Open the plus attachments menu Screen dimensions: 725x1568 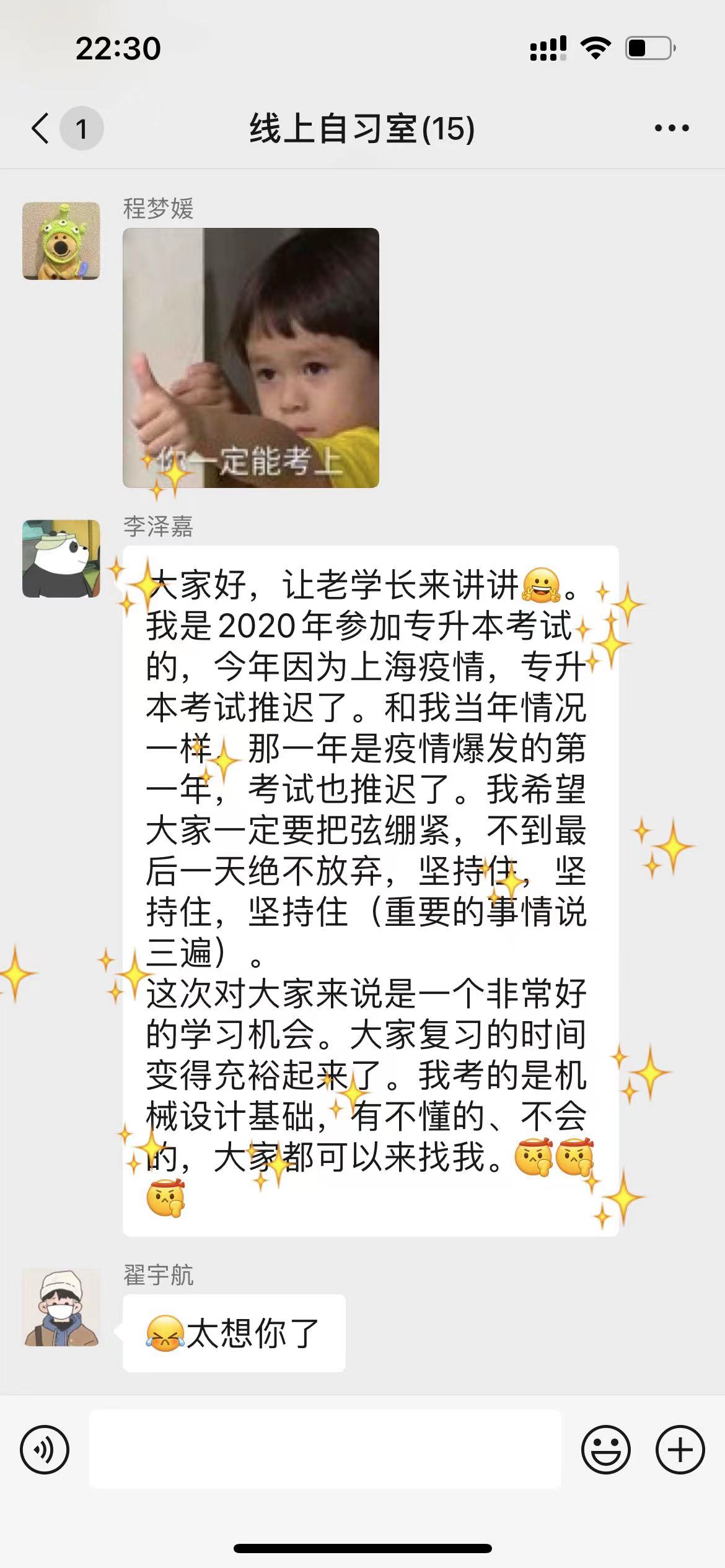pos(680,1450)
